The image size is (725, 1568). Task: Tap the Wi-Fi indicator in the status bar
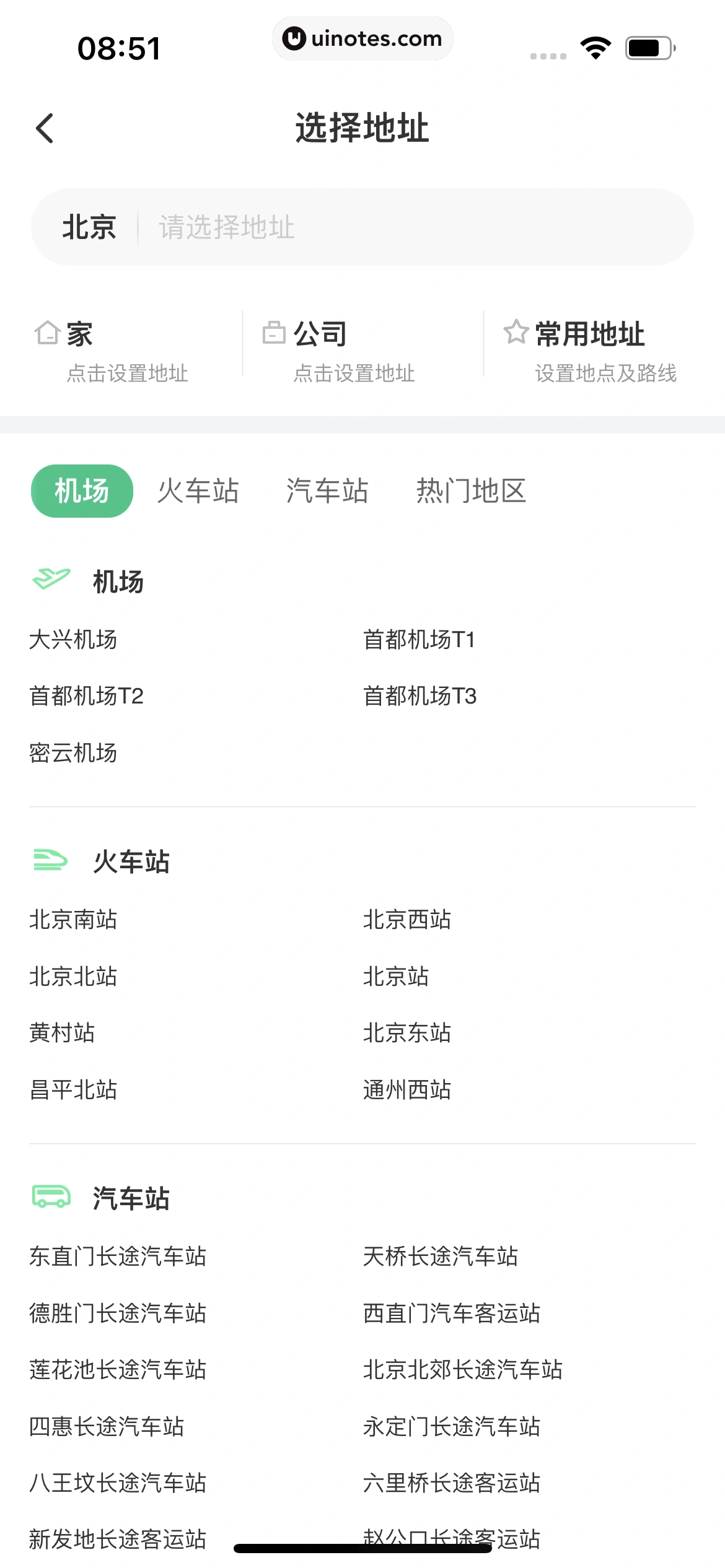[595, 46]
